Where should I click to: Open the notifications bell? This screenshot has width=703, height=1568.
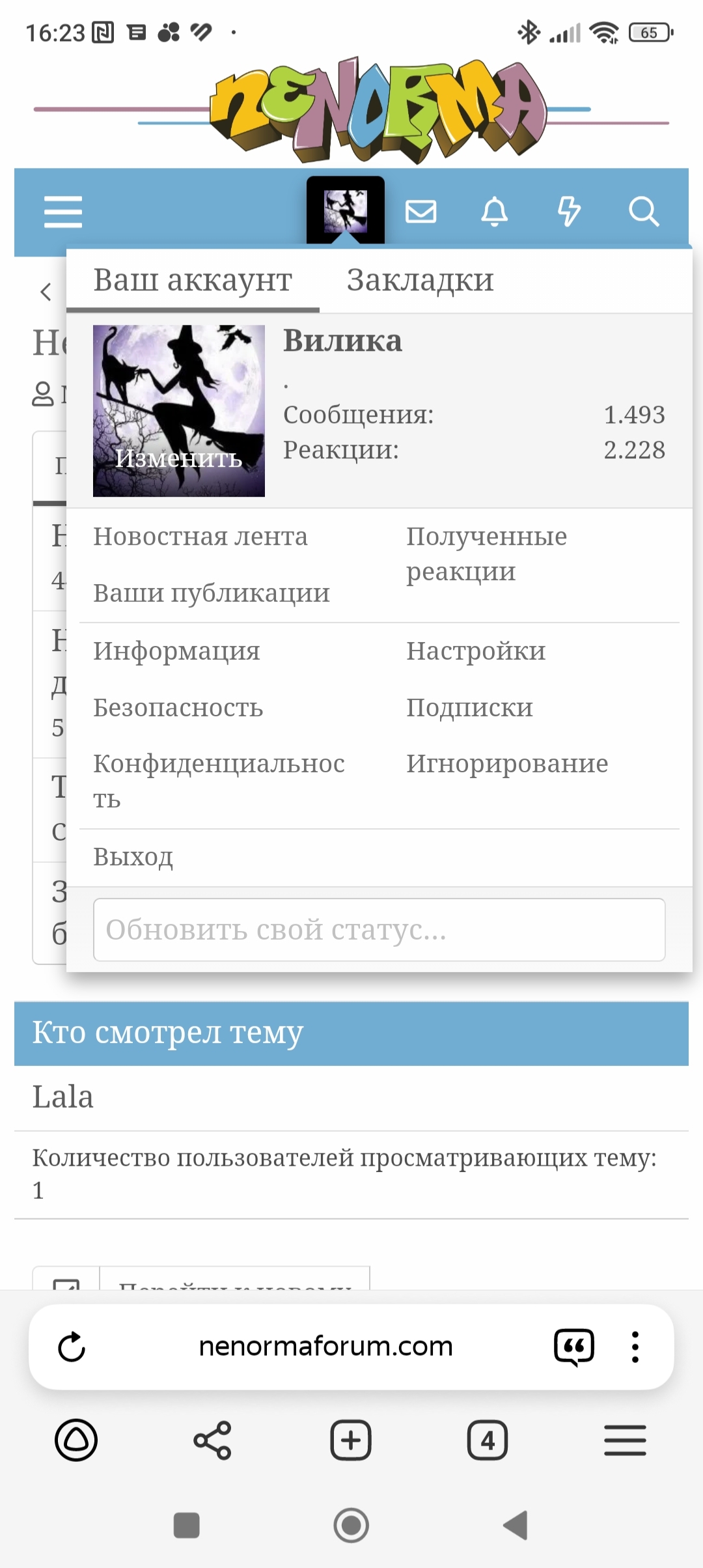click(495, 212)
